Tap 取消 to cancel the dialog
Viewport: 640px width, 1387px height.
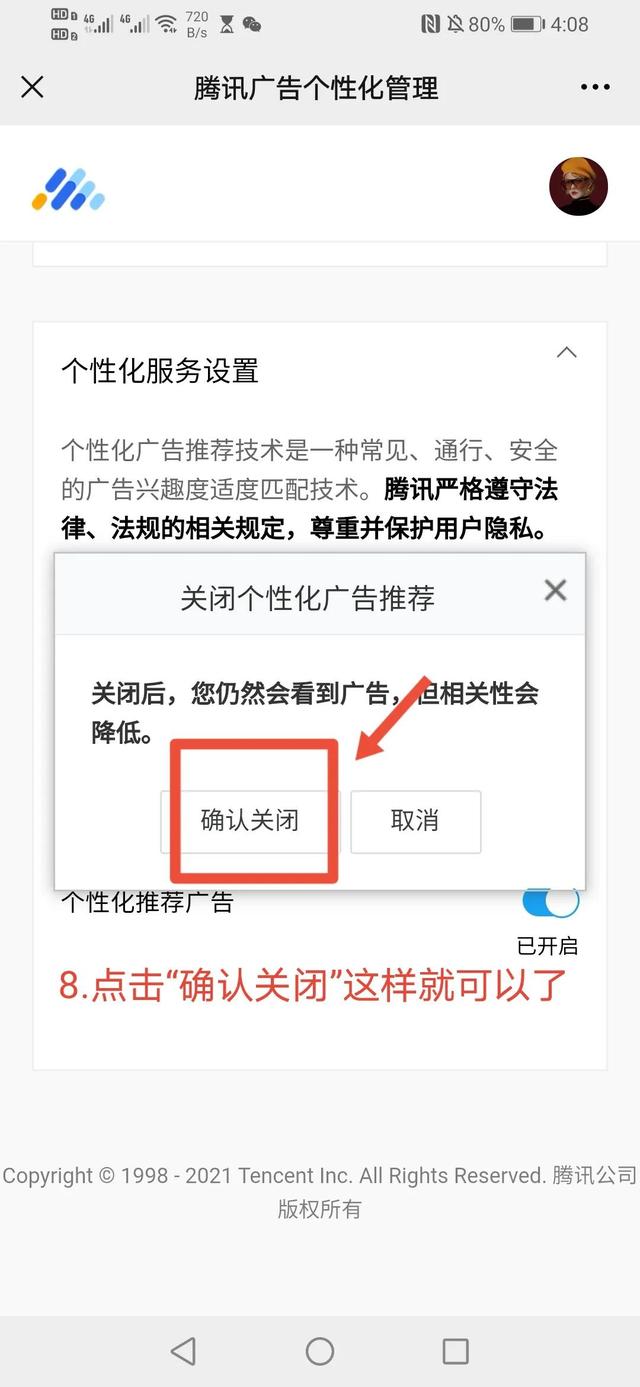415,821
